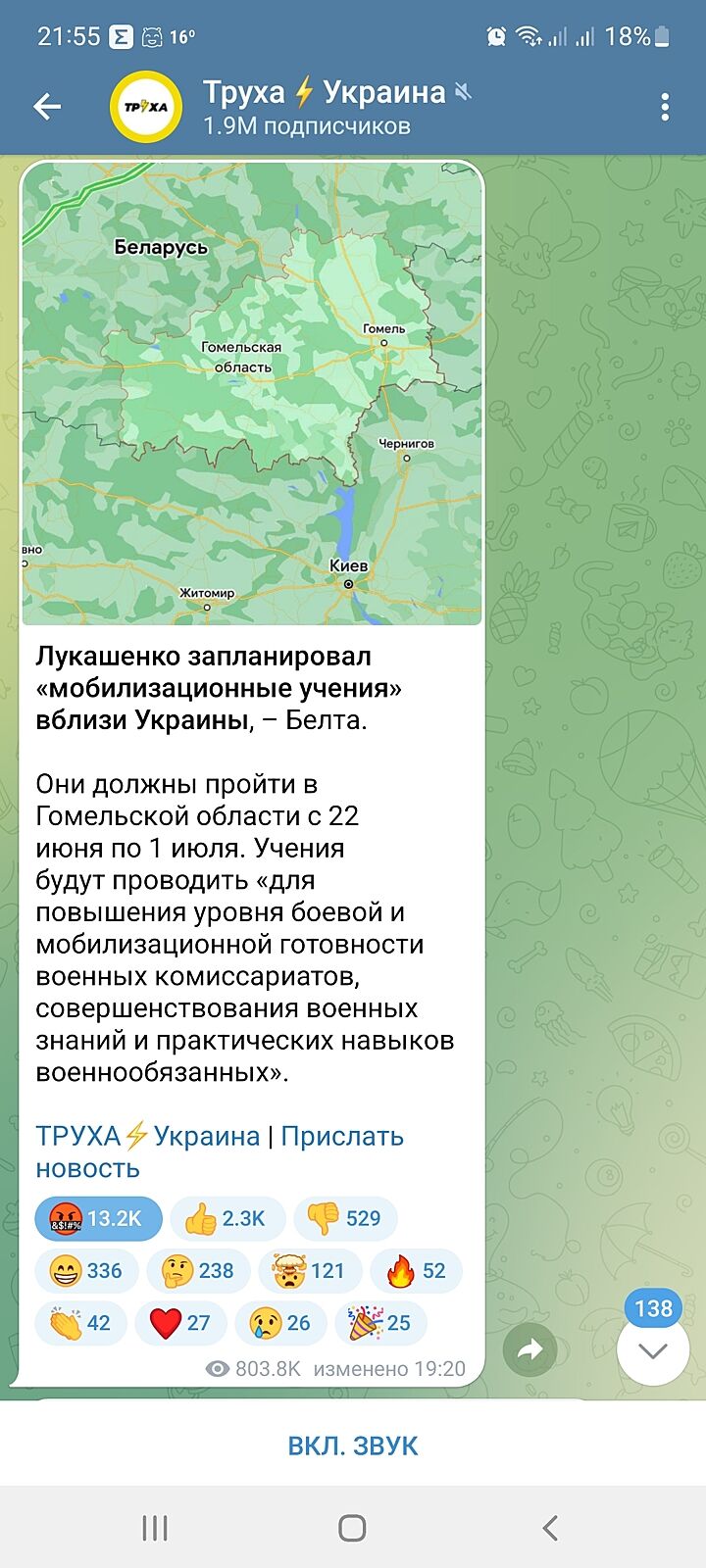Open the channel's three-dot overflow menu

[665, 107]
